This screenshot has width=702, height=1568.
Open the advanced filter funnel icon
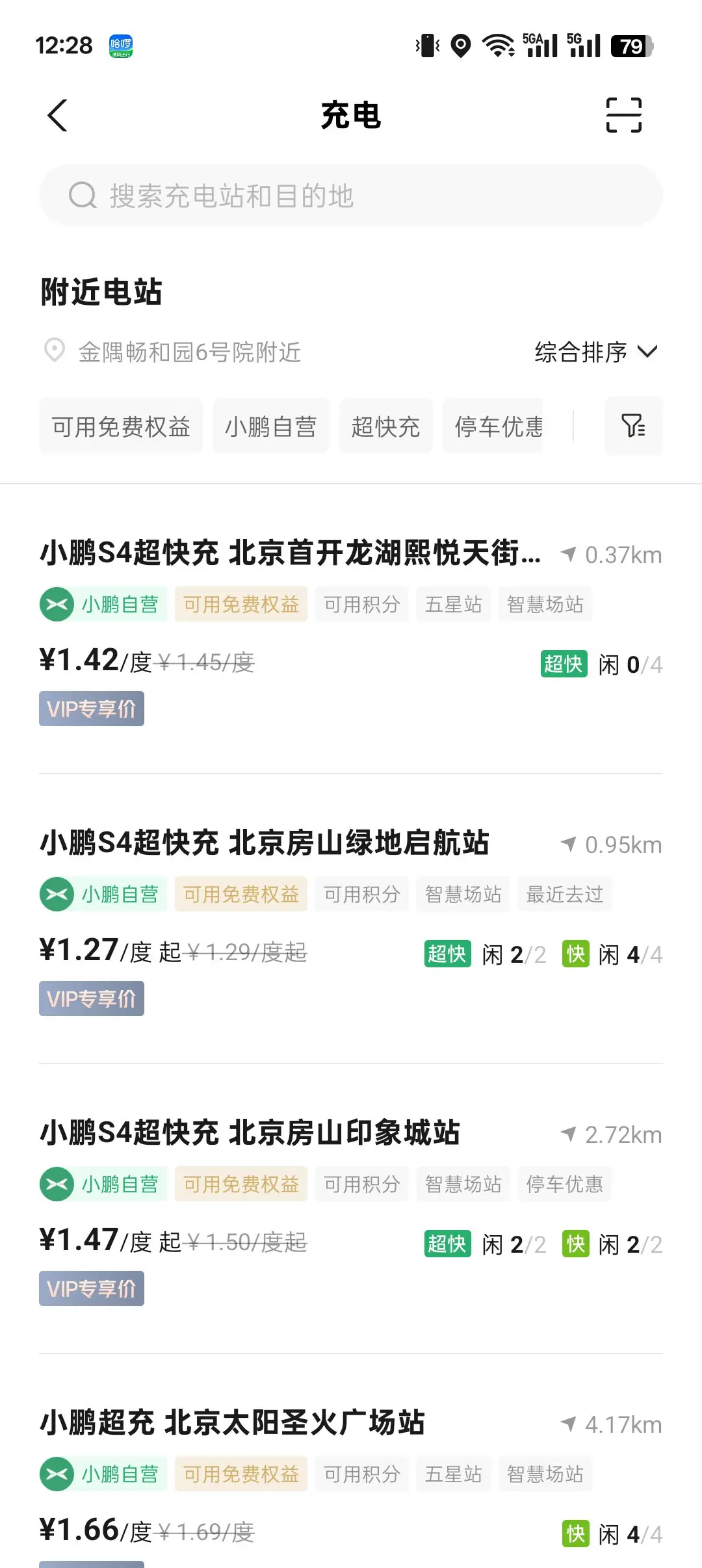click(x=633, y=426)
